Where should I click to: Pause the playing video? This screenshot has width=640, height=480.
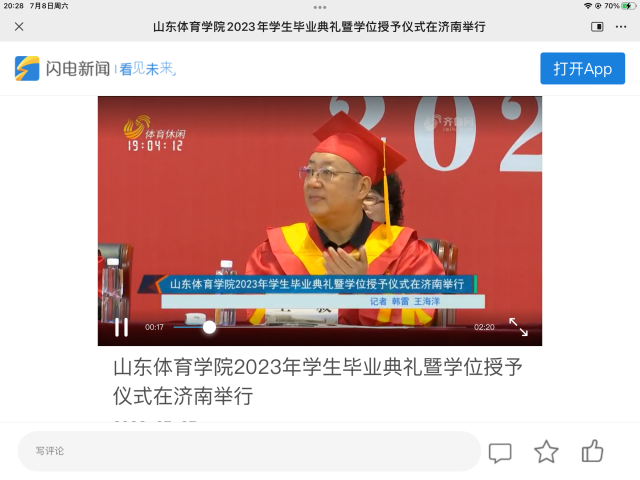(x=121, y=327)
